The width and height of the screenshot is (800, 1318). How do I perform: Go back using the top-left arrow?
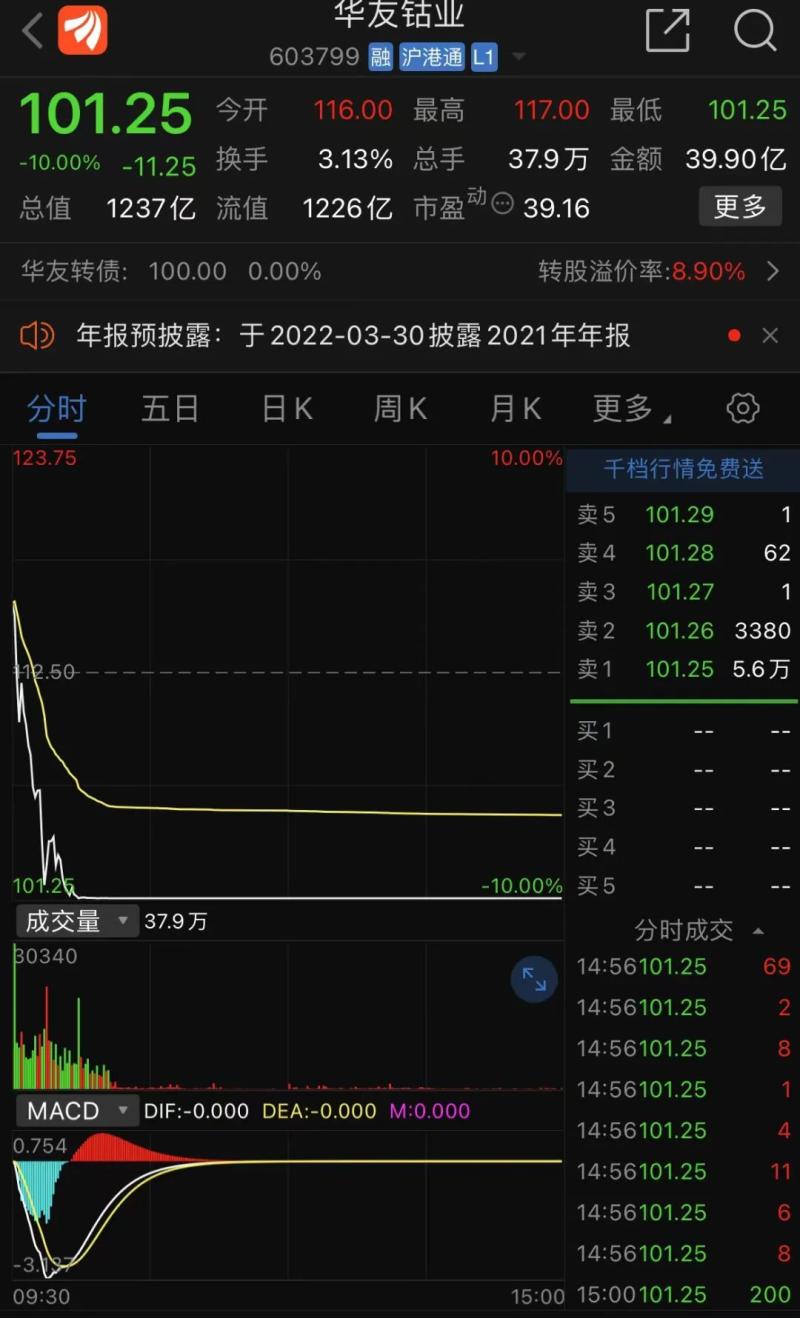coord(32,31)
